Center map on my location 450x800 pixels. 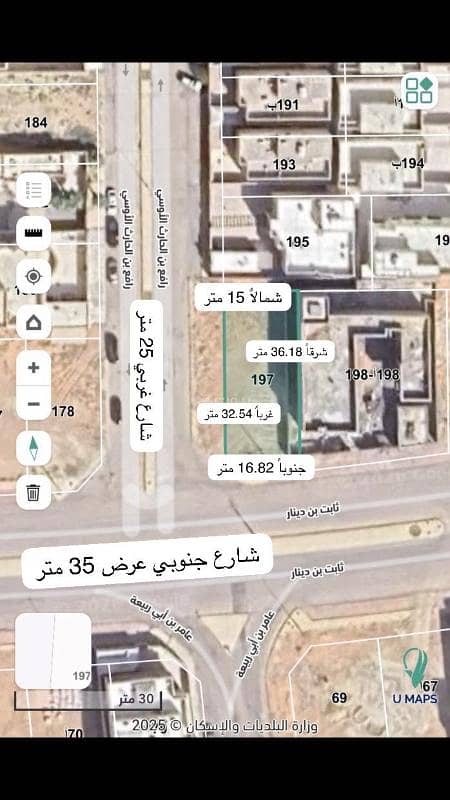(33, 277)
